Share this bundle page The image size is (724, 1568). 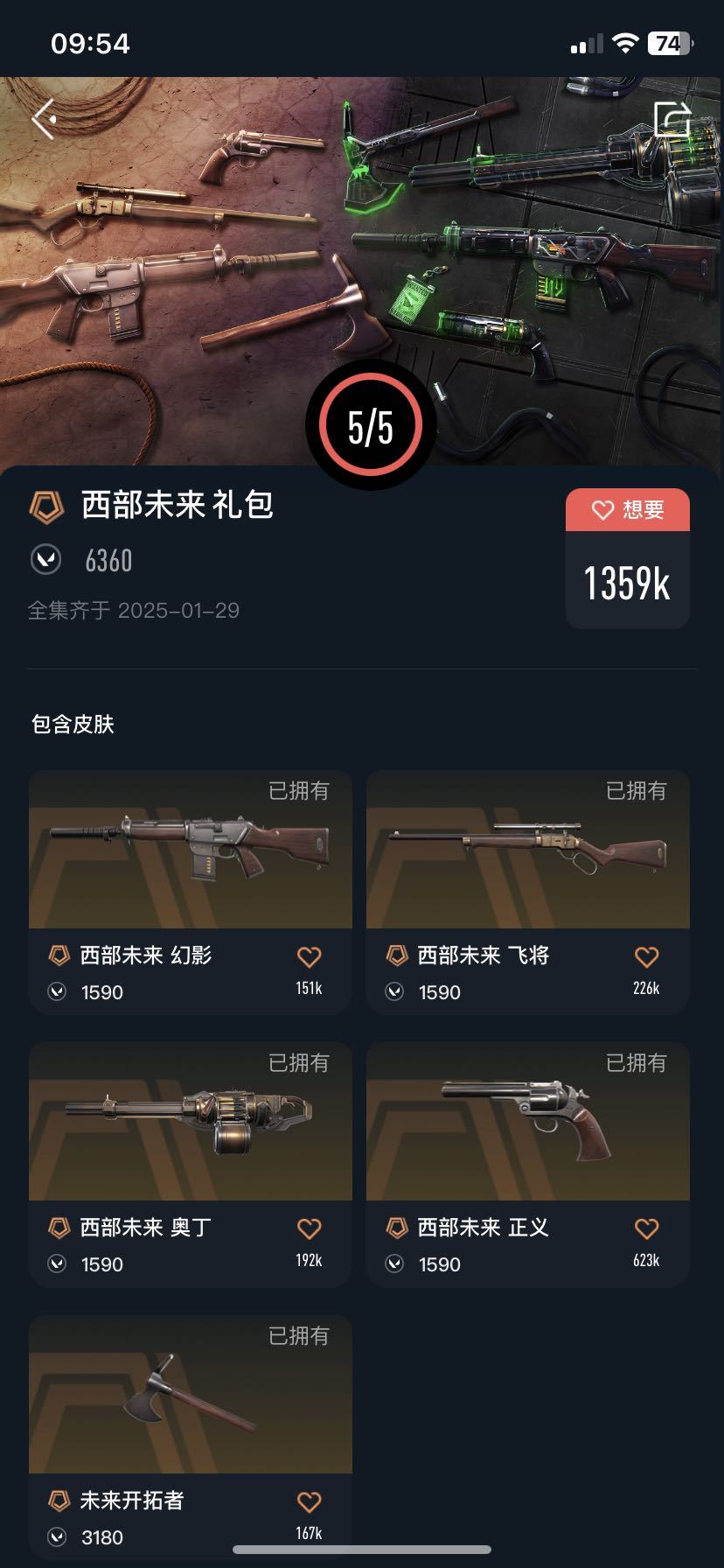click(x=672, y=120)
